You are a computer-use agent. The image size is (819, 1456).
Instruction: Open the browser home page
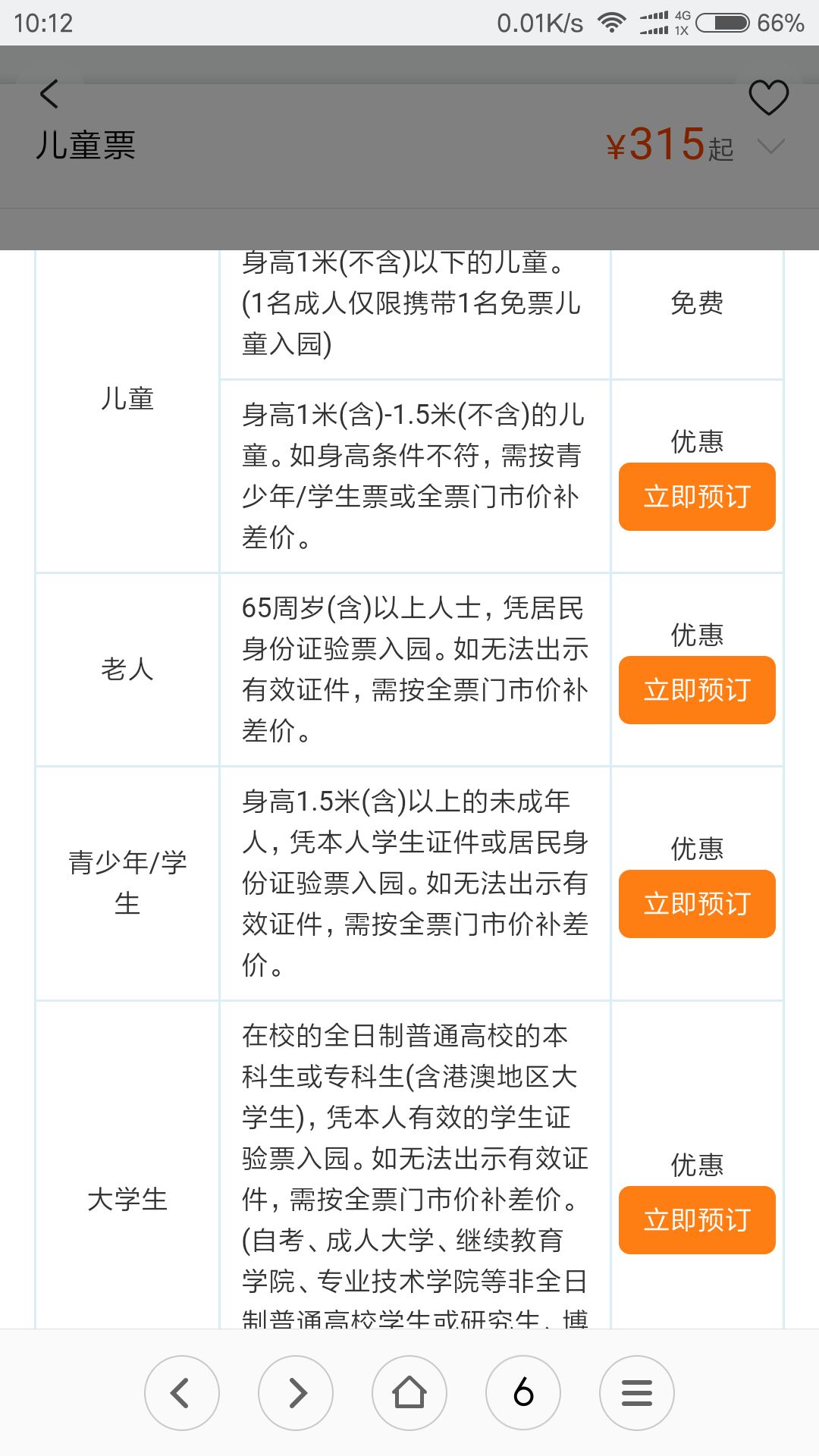click(409, 1393)
